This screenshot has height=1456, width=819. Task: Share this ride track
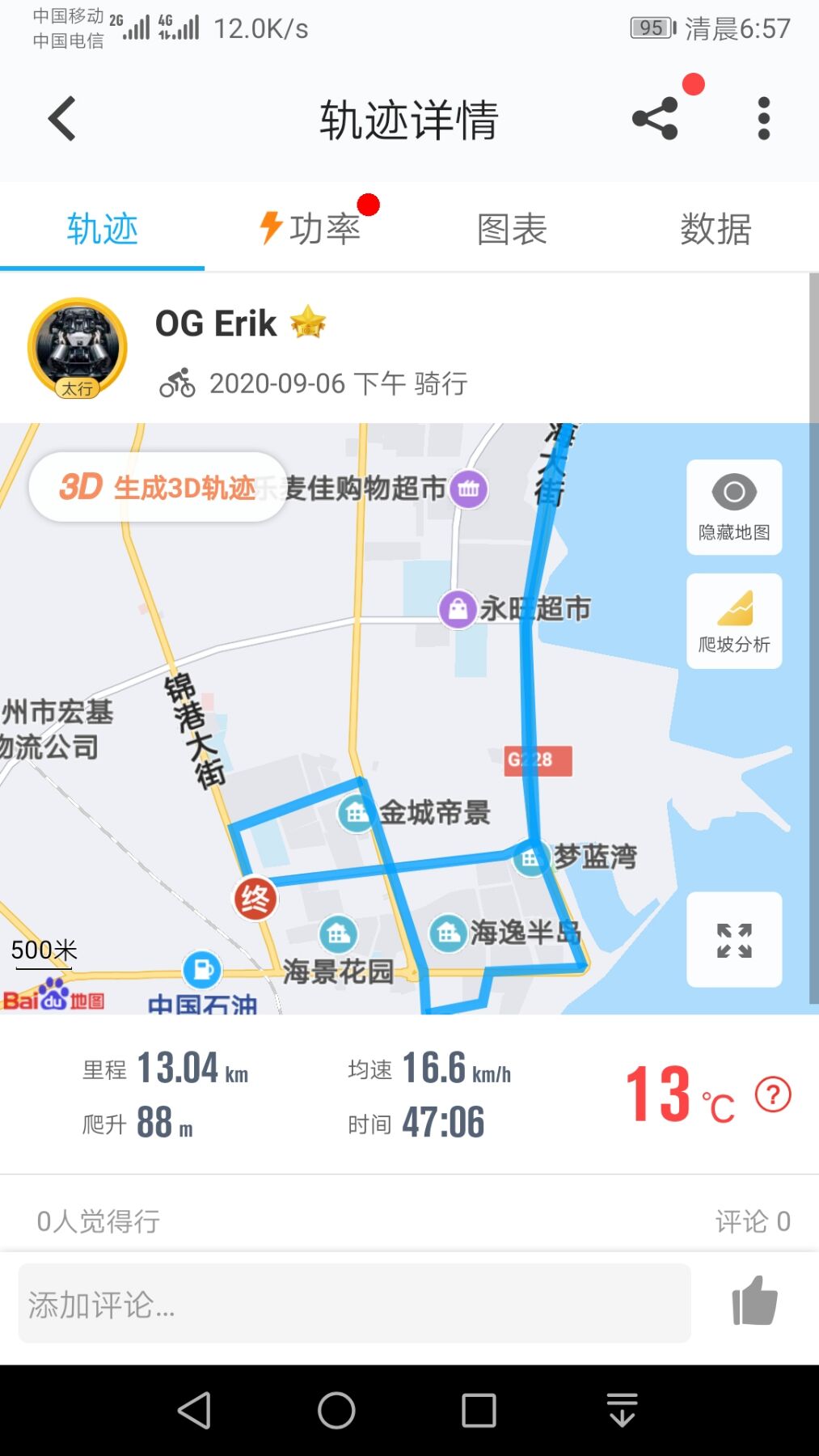656,119
